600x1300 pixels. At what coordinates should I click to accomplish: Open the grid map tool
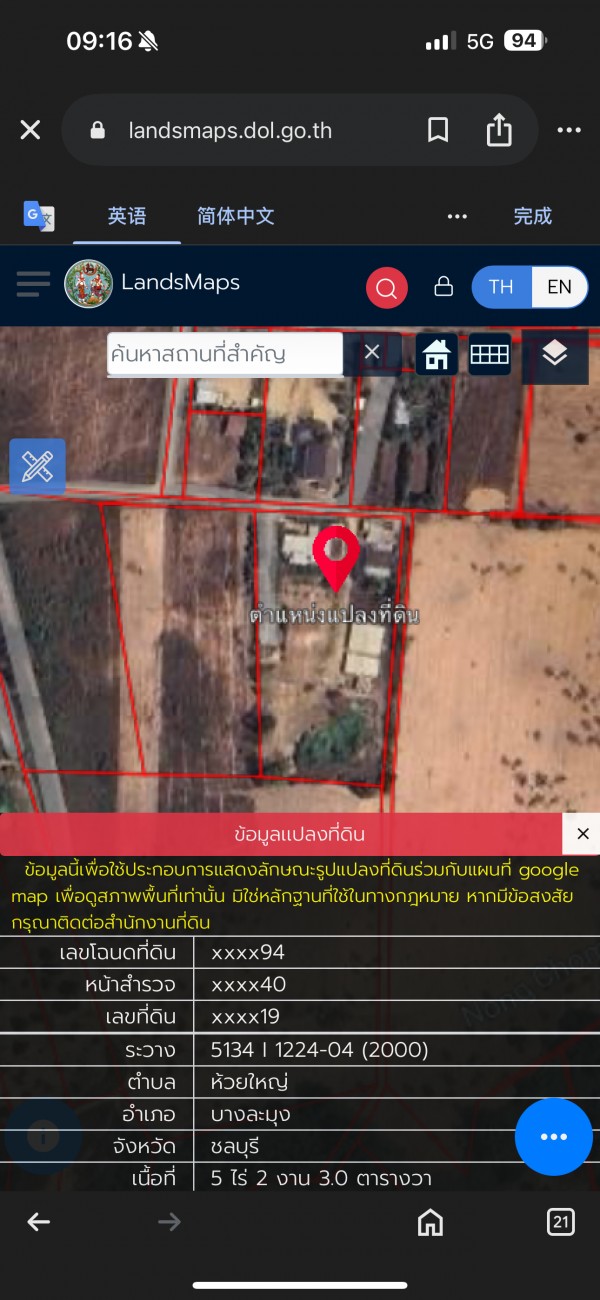click(x=489, y=354)
